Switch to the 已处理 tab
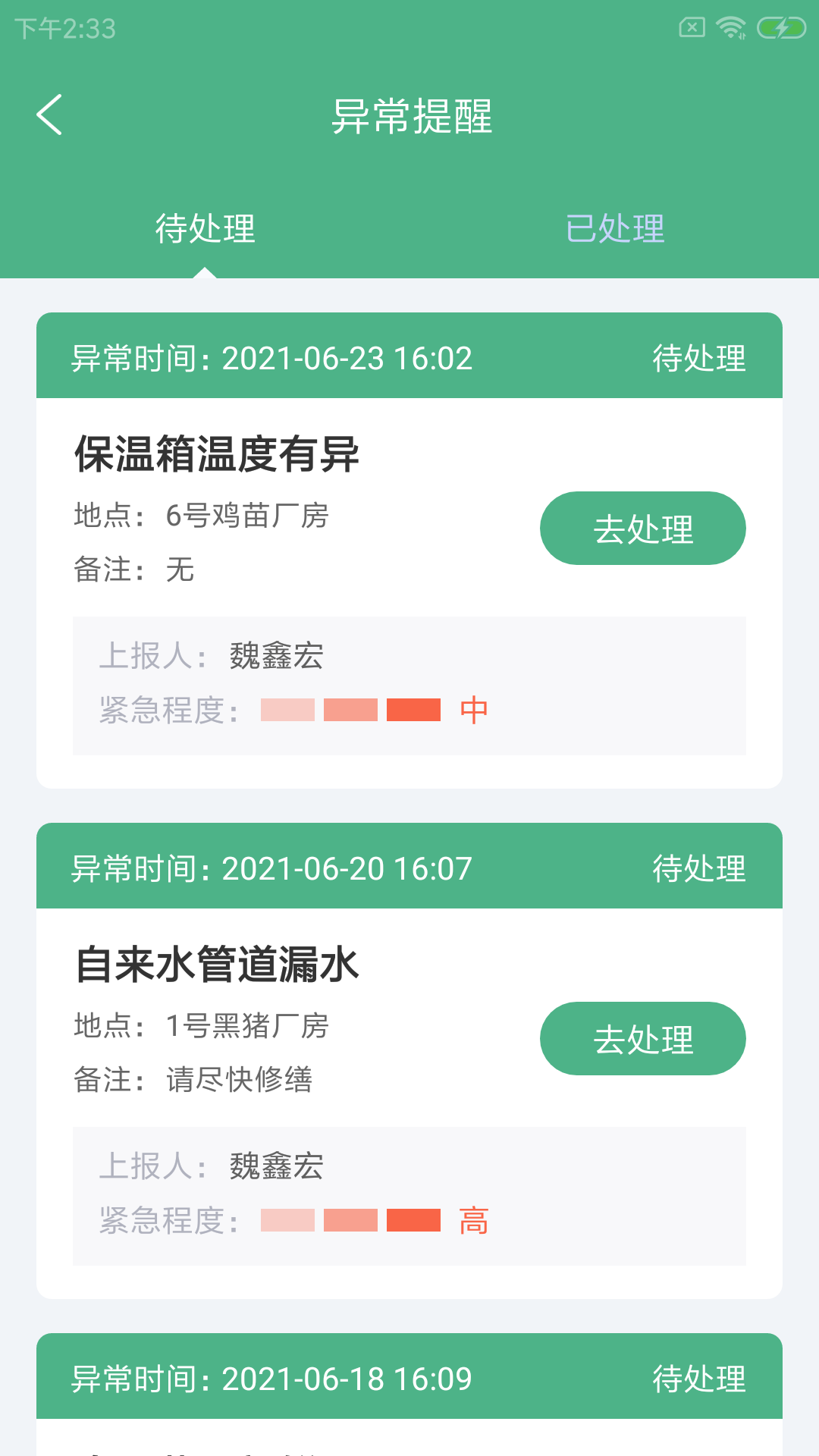 coord(615,228)
